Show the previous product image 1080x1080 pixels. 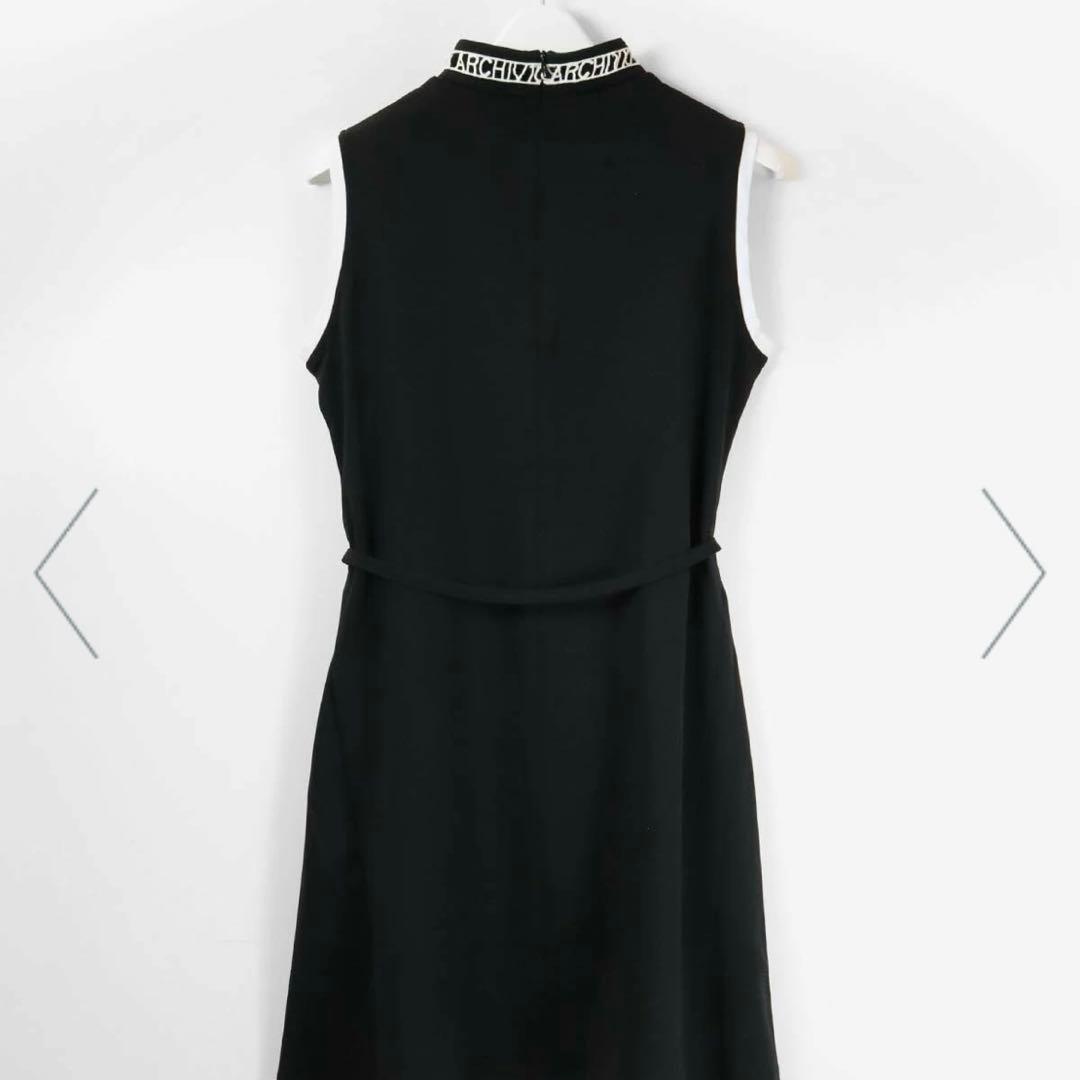pyautogui.click(x=67, y=573)
